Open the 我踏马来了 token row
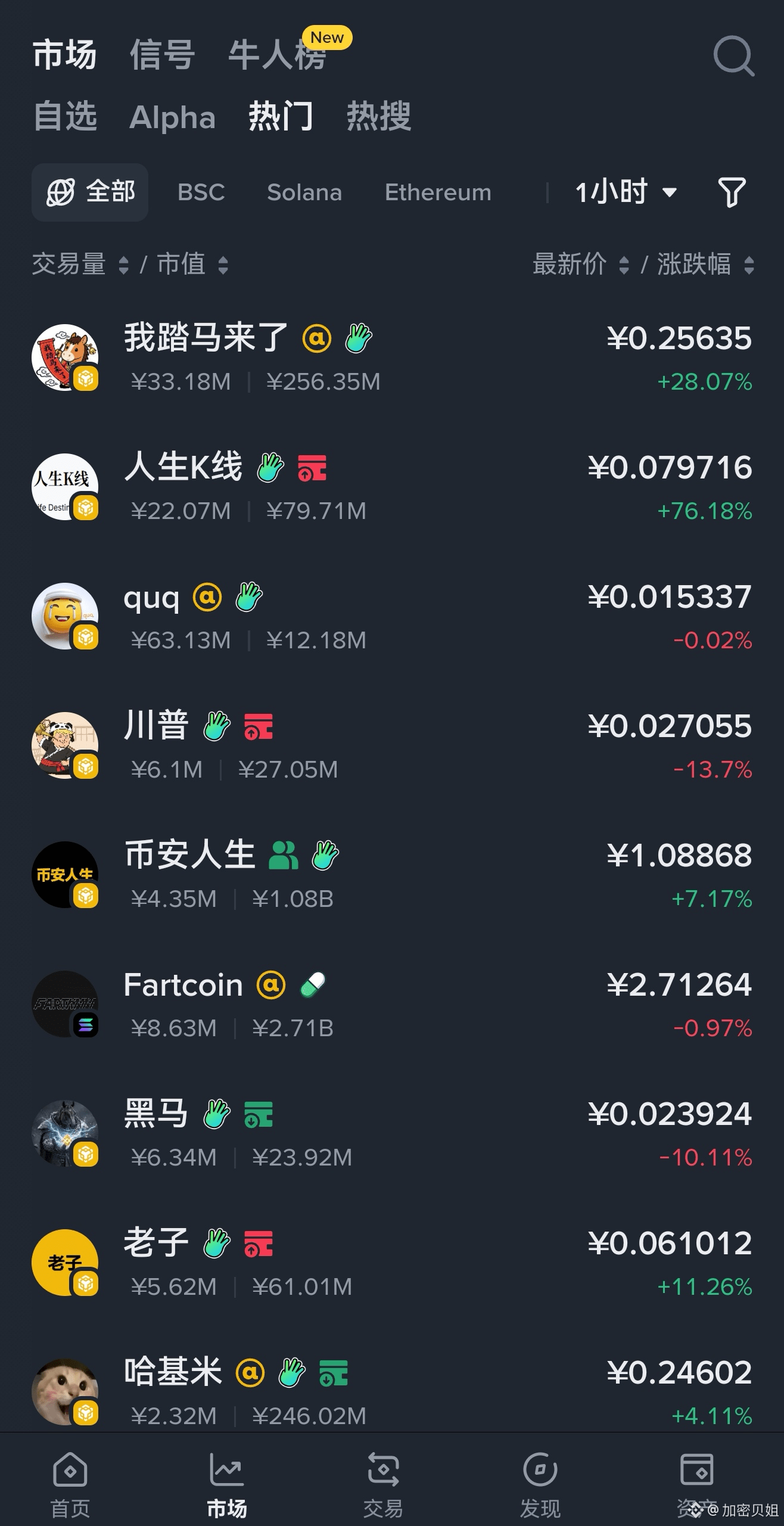The image size is (784, 1526). (391, 358)
